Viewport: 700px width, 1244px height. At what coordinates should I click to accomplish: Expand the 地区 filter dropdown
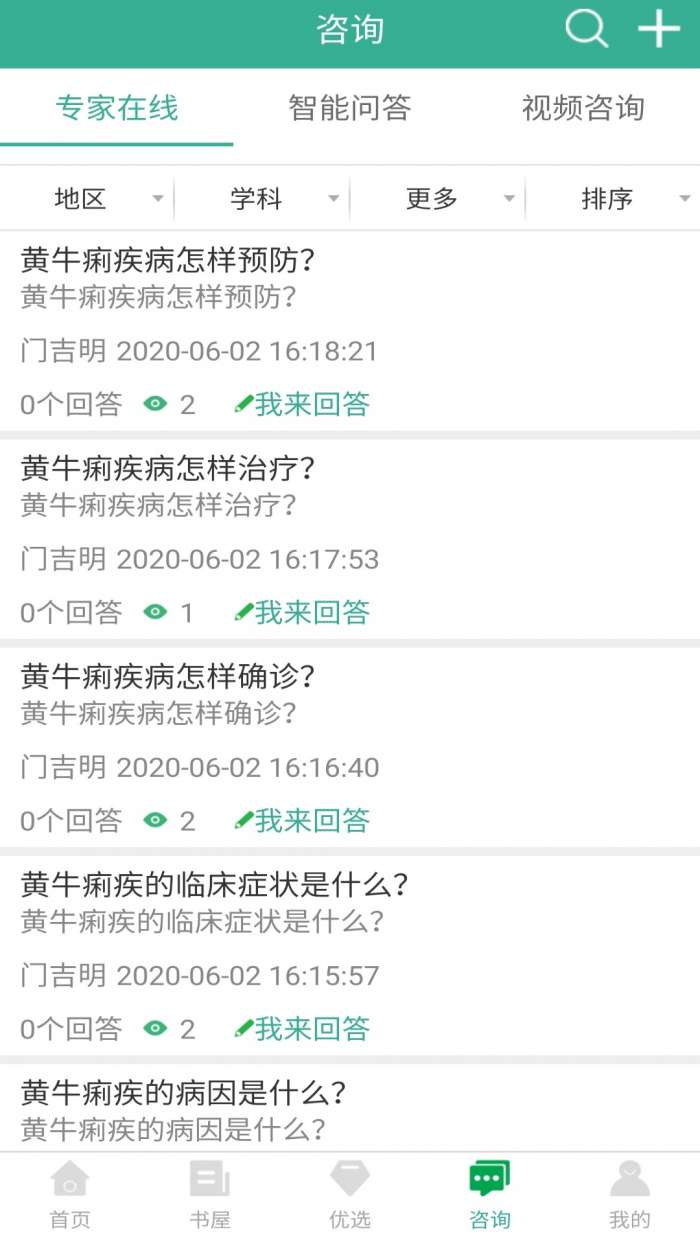[x=88, y=199]
